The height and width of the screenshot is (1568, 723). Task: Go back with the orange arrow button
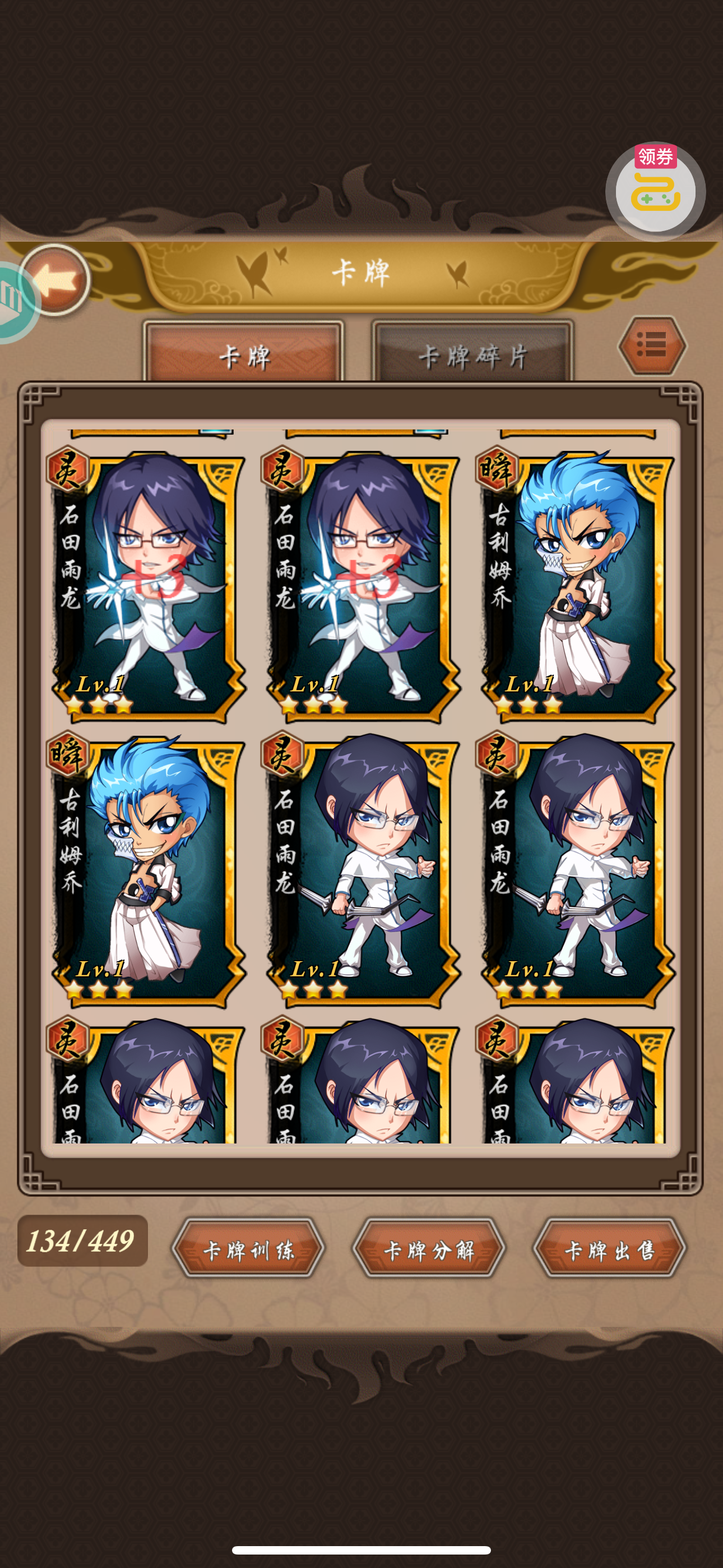click(55, 280)
